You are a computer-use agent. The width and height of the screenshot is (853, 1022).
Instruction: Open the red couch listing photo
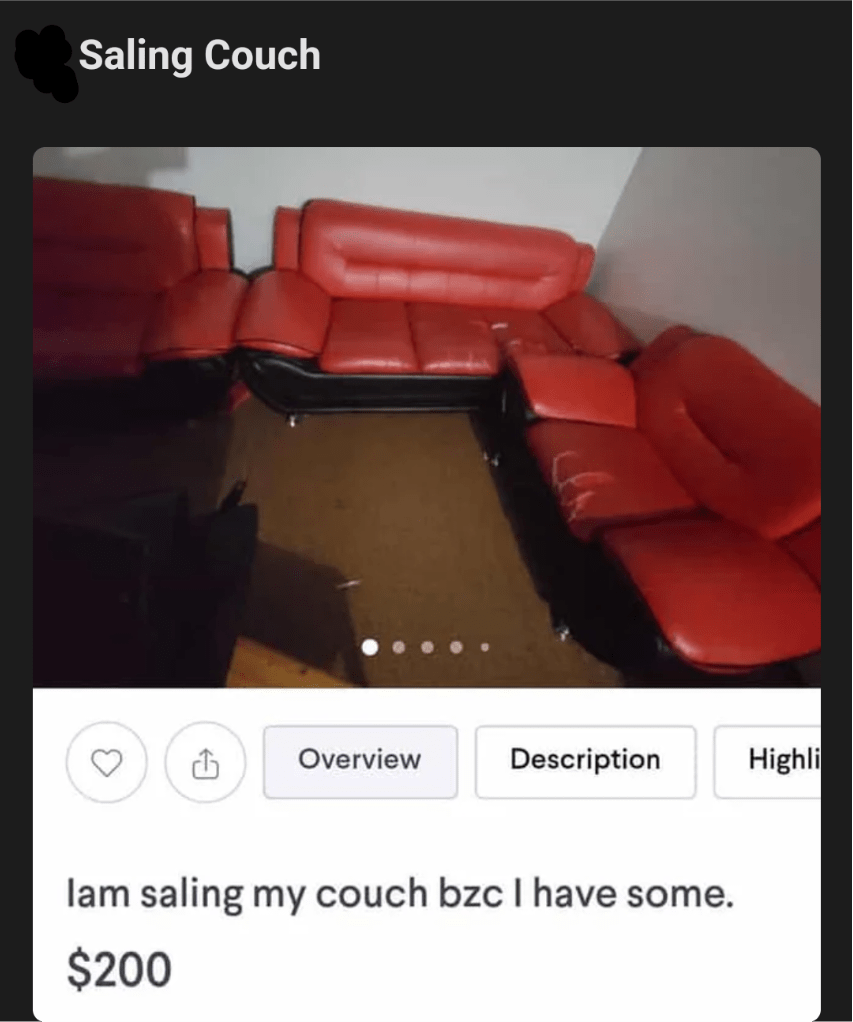tap(427, 417)
